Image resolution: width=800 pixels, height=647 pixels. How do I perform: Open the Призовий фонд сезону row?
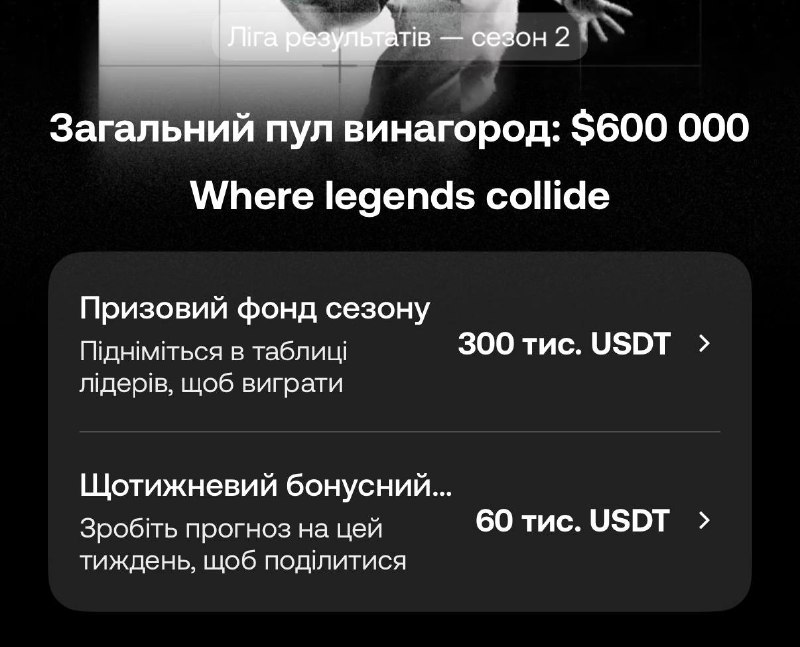(x=400, y=343)
